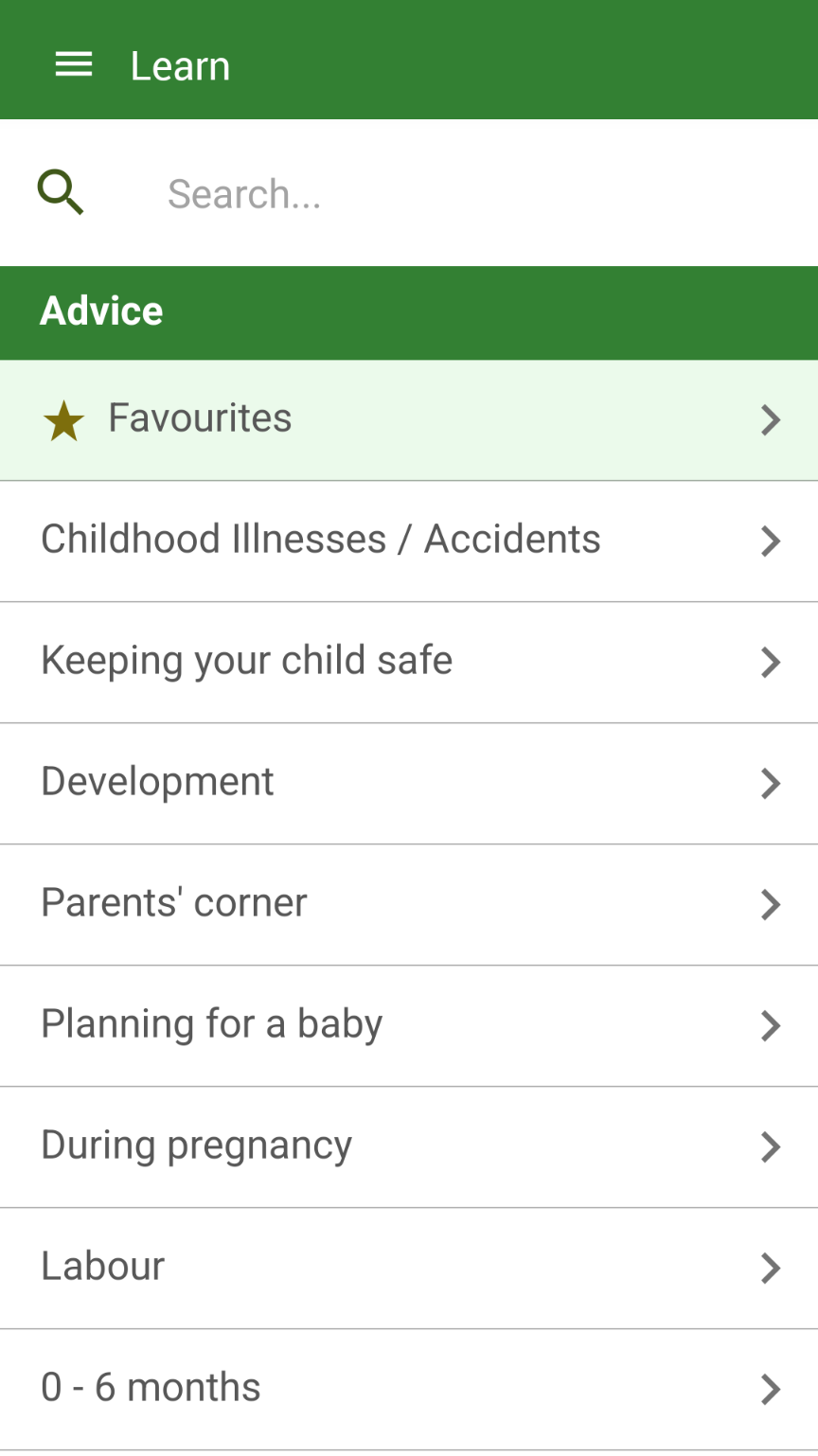The height and width of the screenshot is (1456, 818).
Task: Open Childhood Illnesses / Accidents advice
Action: coord(409,541)
